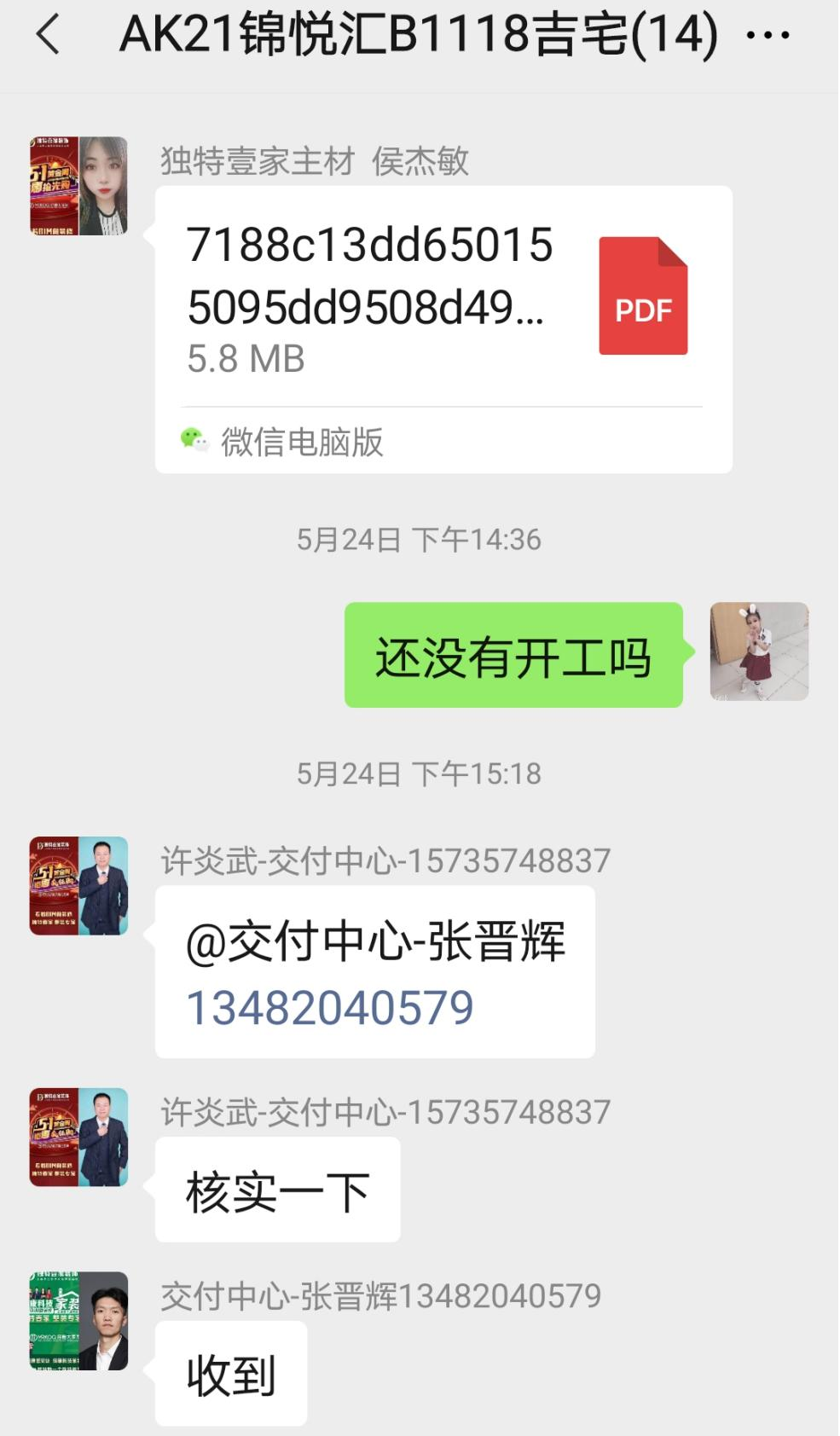
Task: Open 许炎武's avatar beside 核实一下
Action: (x=78, y=1137)
